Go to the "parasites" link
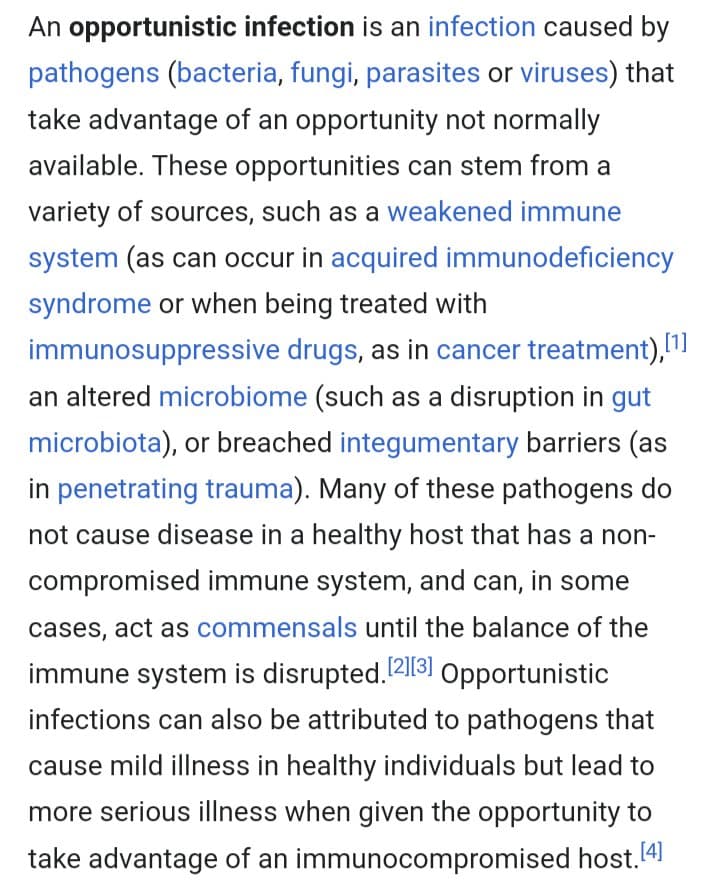 [423, 73]
